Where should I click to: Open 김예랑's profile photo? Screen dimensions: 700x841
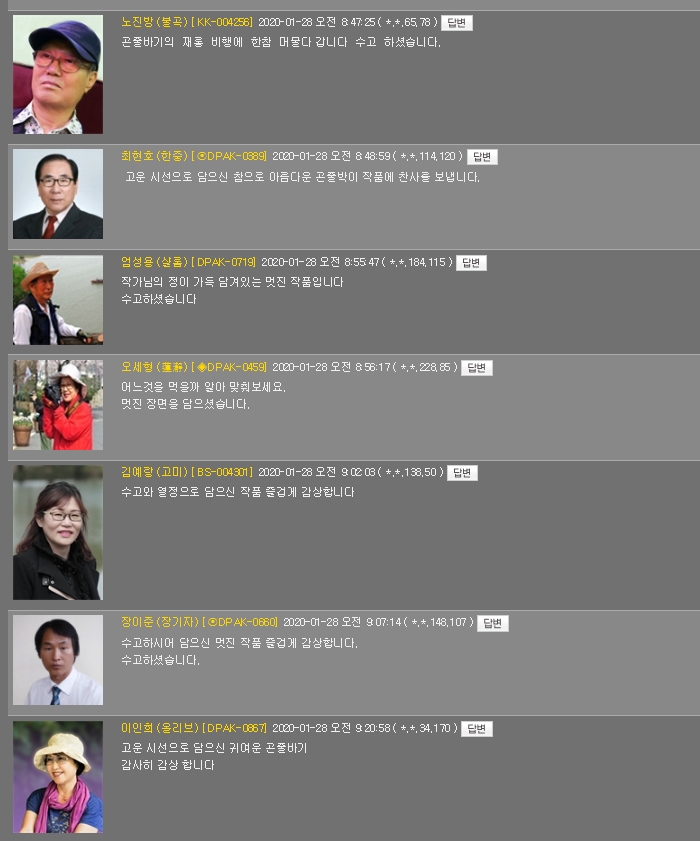click(57, 532)
